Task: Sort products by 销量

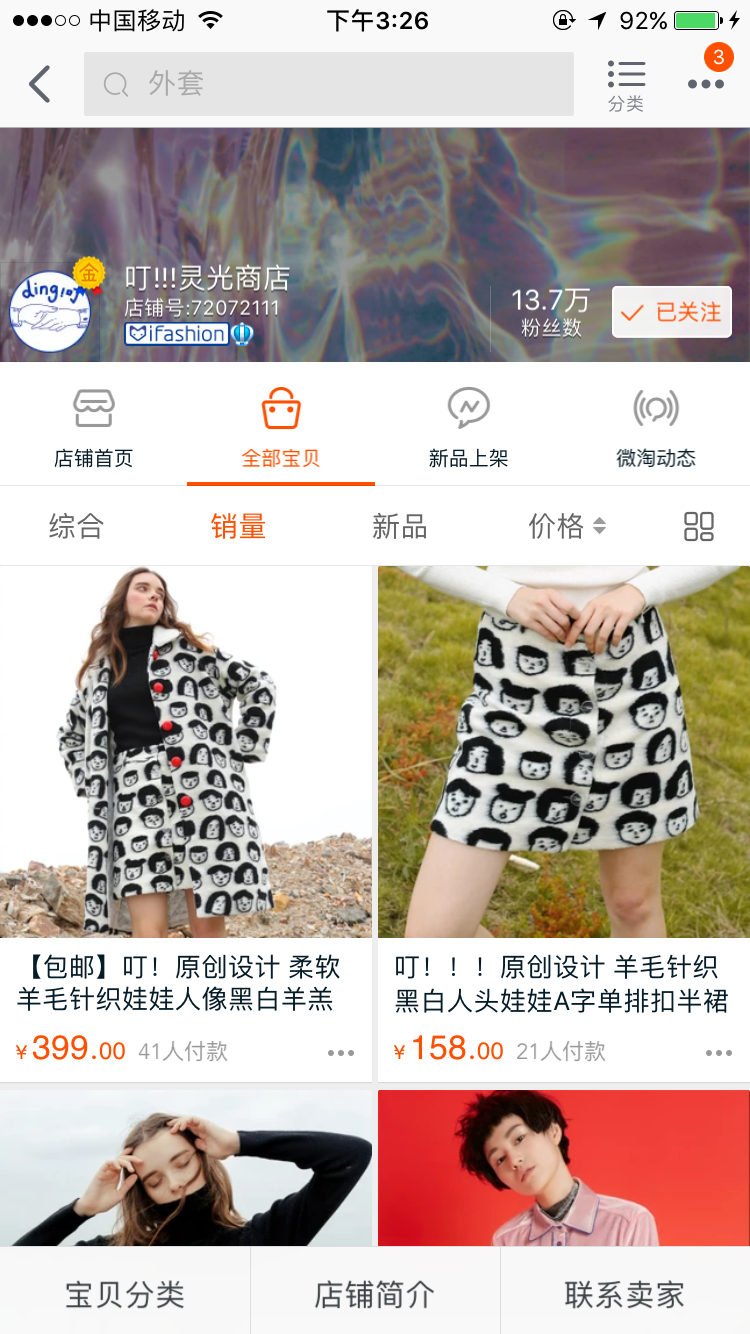Action: 238,526
